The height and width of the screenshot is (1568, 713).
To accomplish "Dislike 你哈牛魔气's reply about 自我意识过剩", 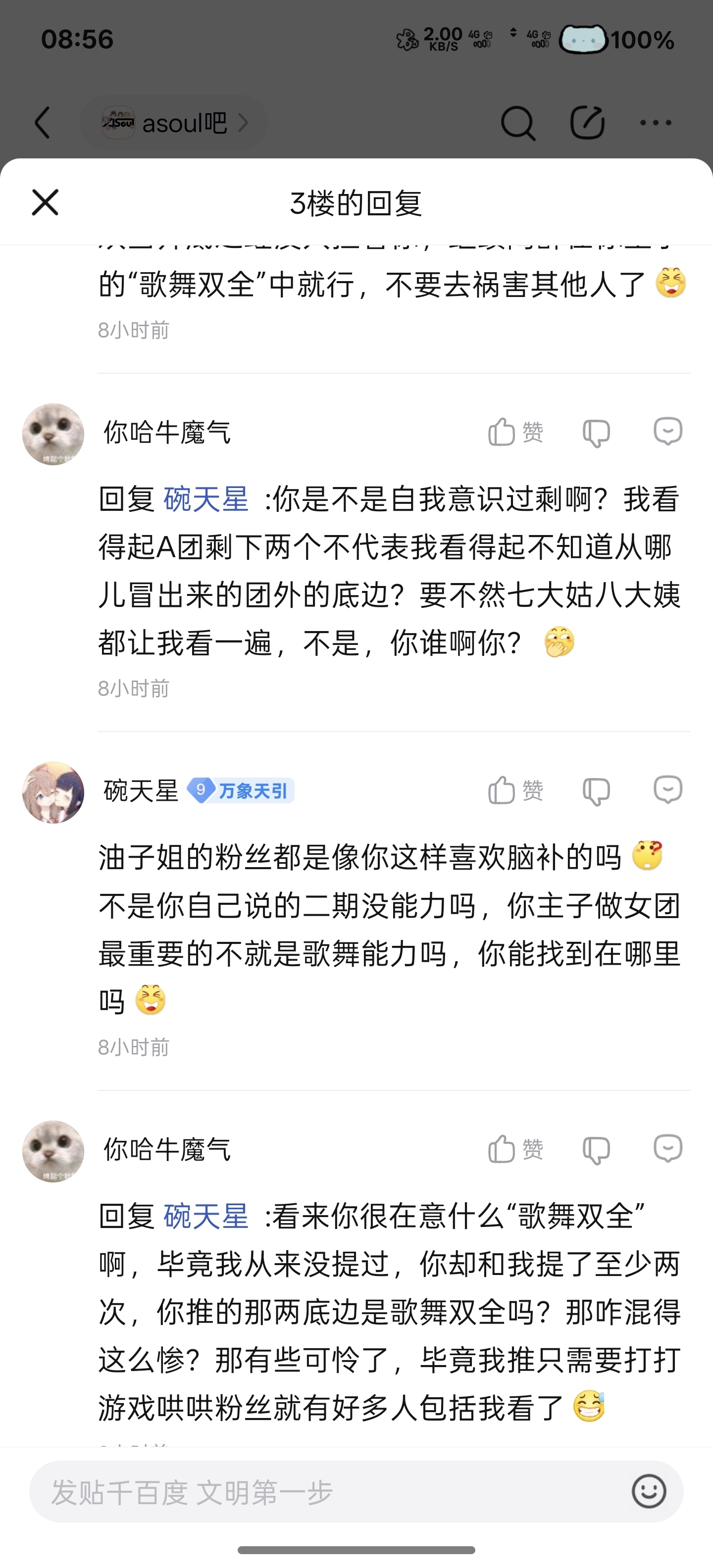I will point(596,433).
